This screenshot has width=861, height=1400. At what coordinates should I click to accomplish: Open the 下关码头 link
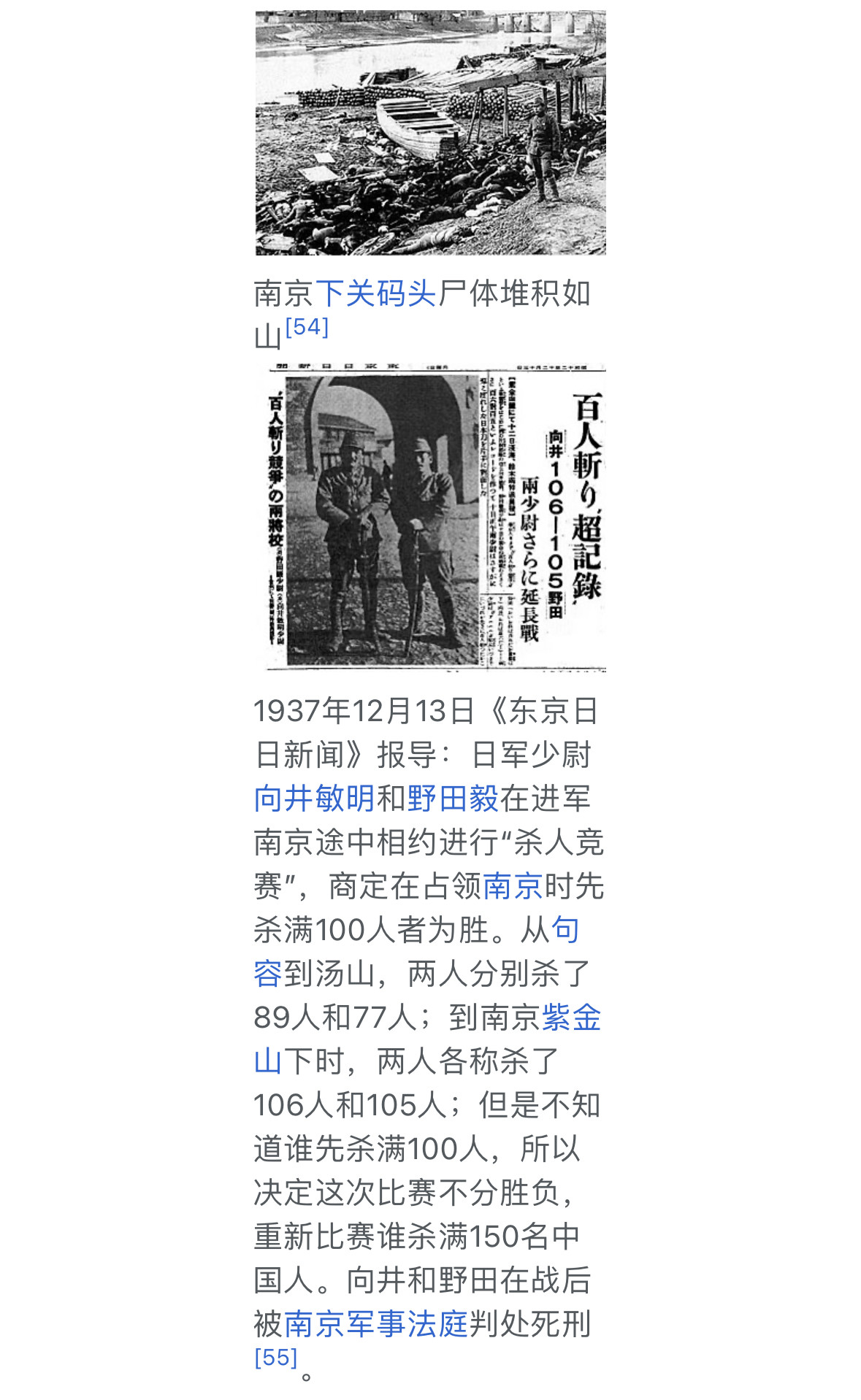click(x=375, y=293)
